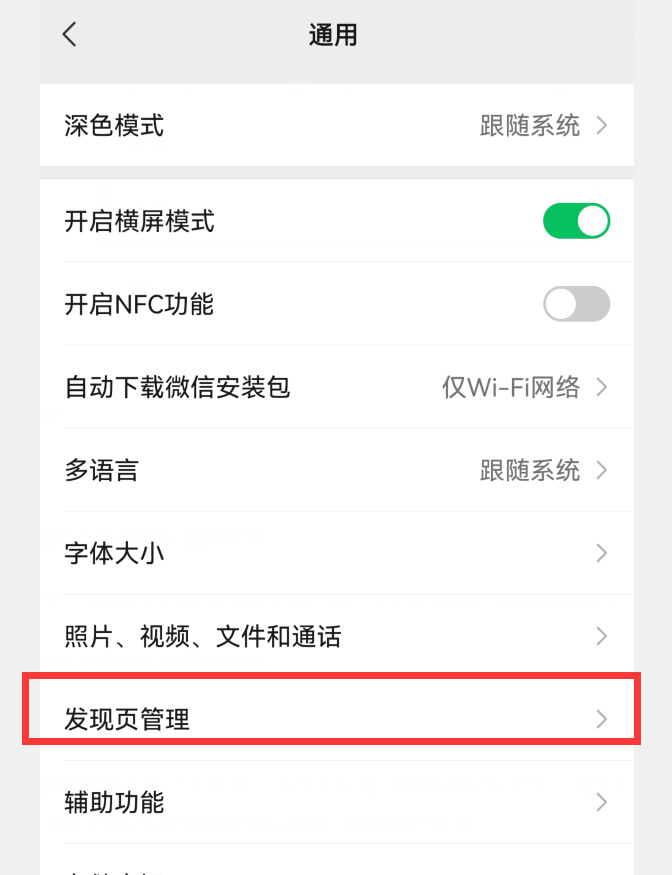Open 照片、视频、文件和通话 settings
Screen dimensions: 672x875
337,636
